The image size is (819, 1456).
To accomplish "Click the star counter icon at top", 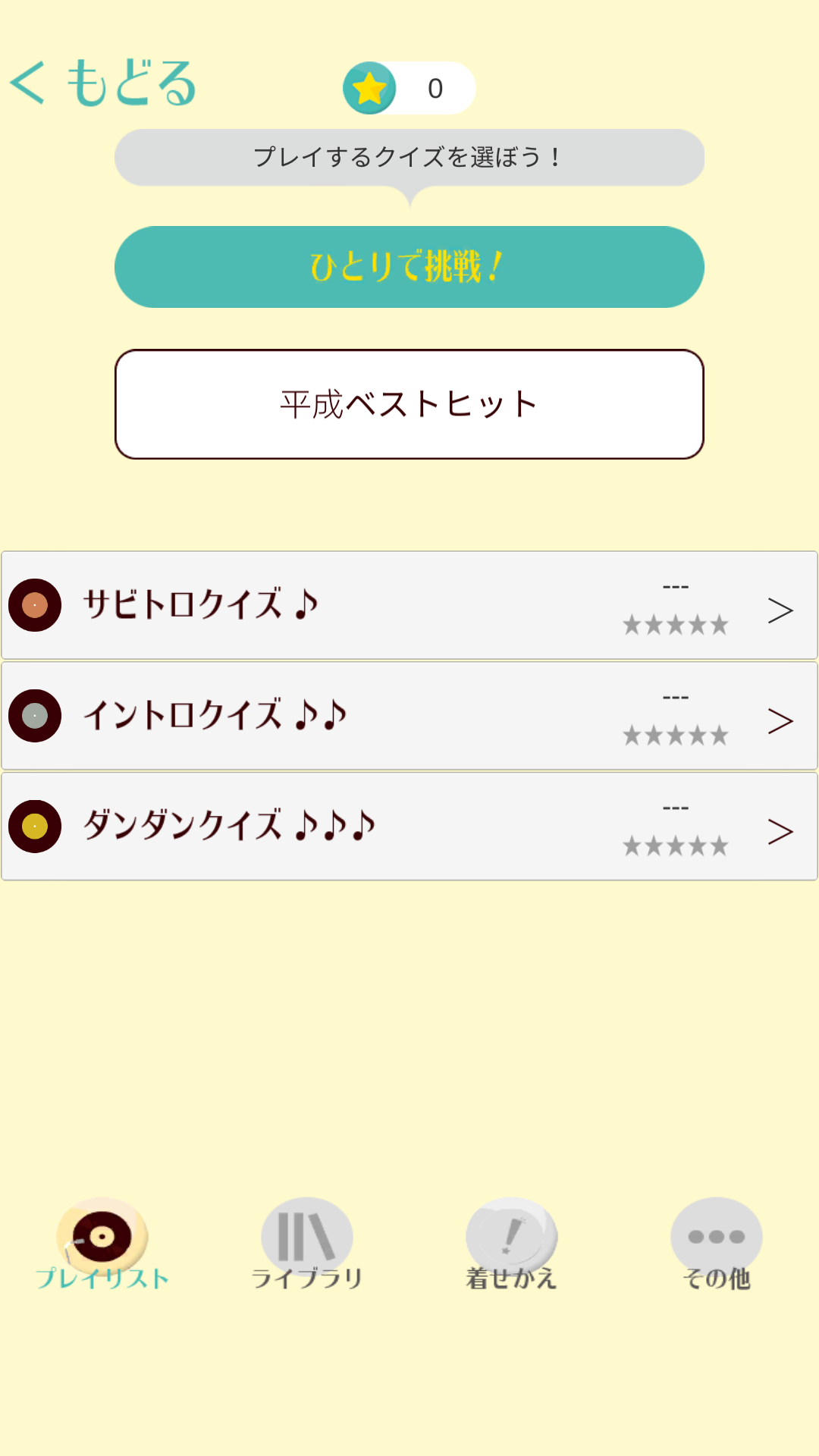I will (x=369, y=89).
